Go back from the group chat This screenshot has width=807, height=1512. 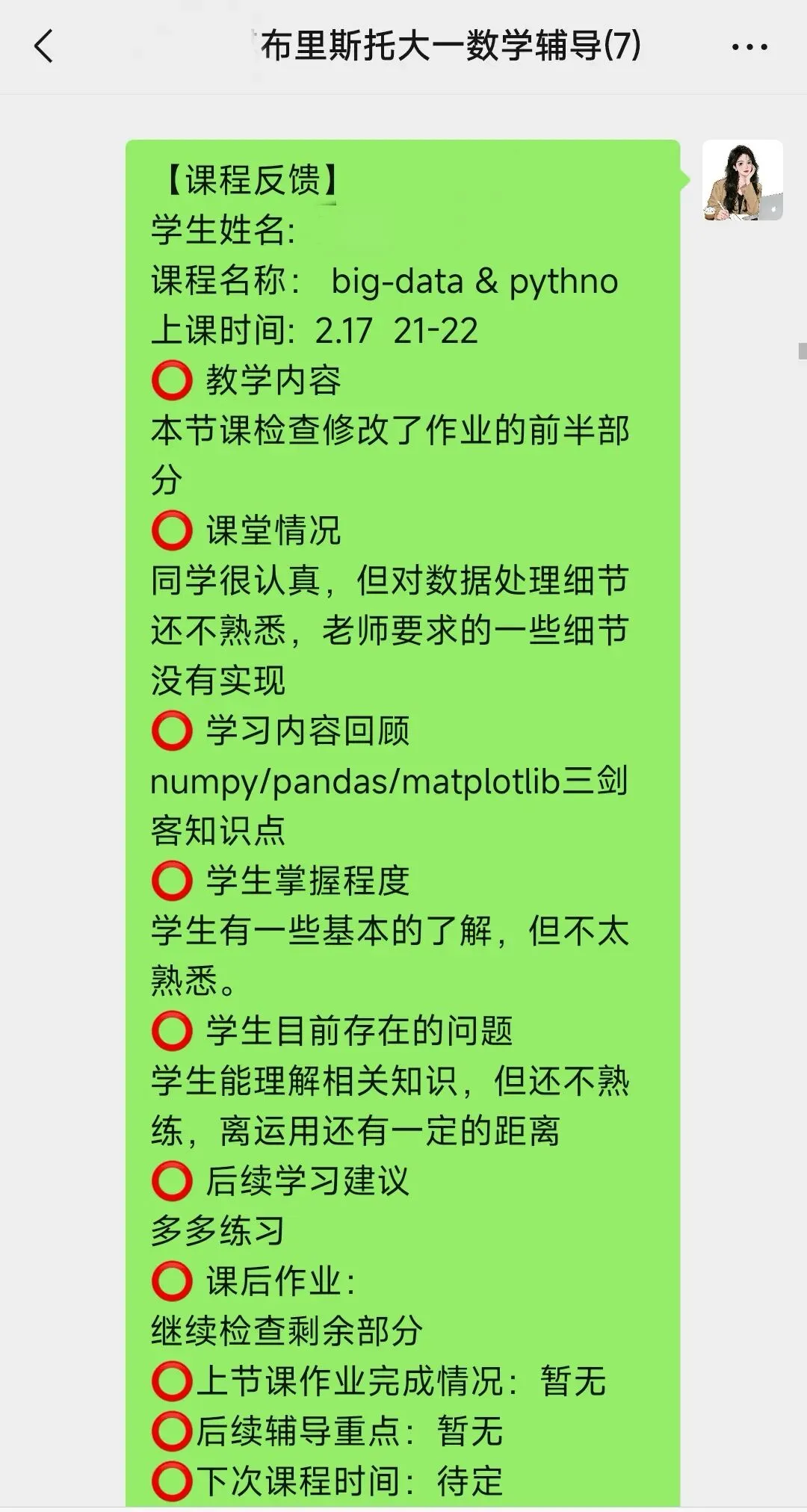[x=44, y=46]
